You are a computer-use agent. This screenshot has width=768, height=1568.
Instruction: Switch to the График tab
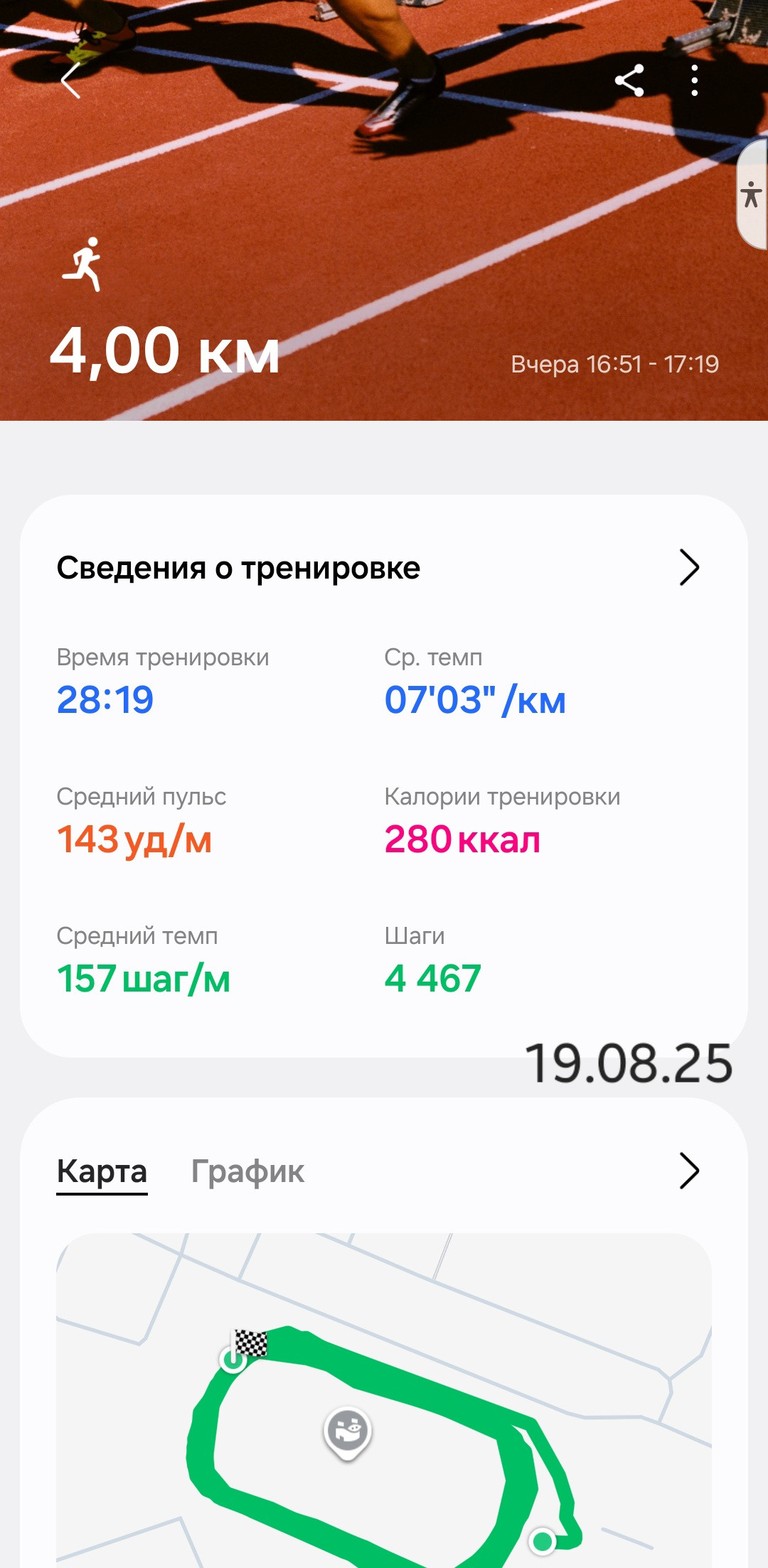(247, 1171)
